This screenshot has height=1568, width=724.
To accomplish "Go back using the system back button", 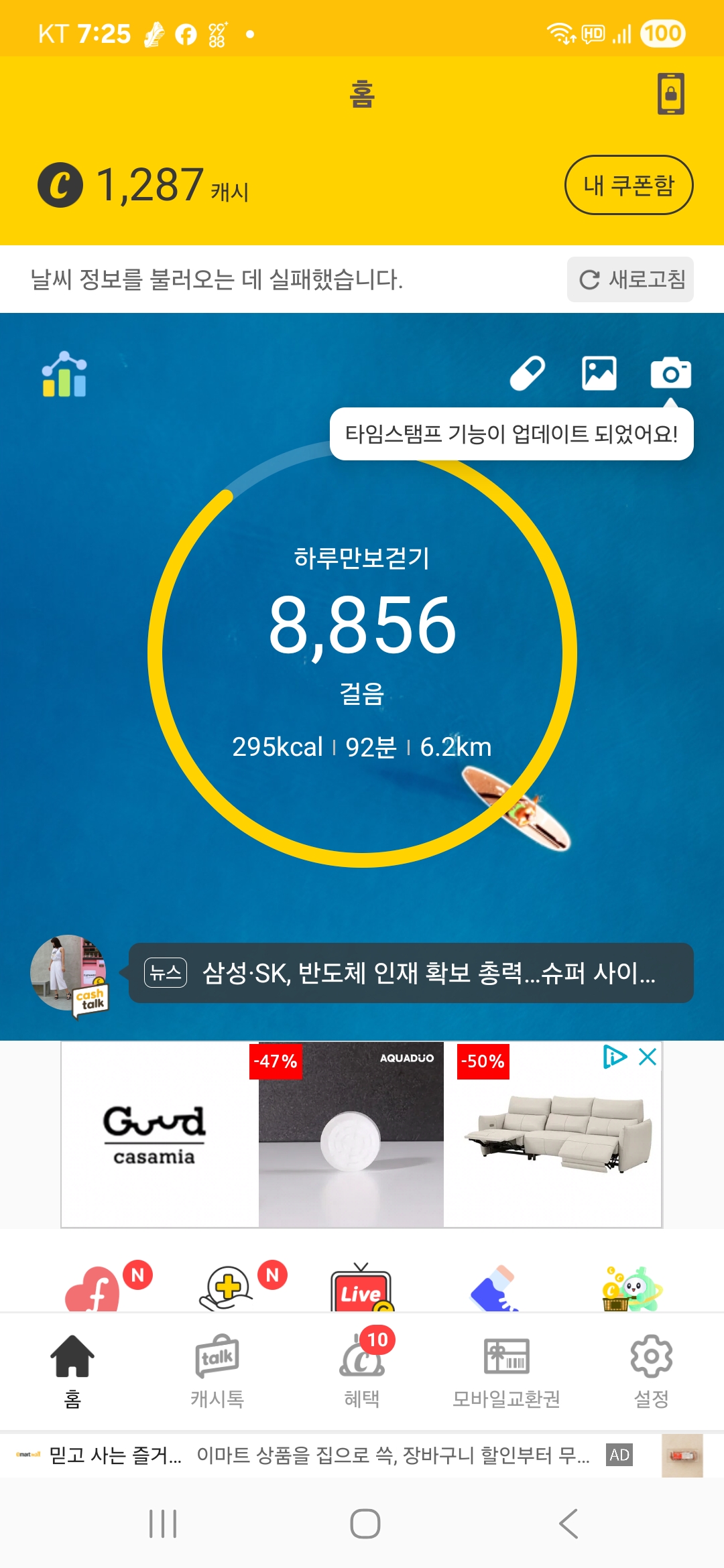I will pos(568,1524).
